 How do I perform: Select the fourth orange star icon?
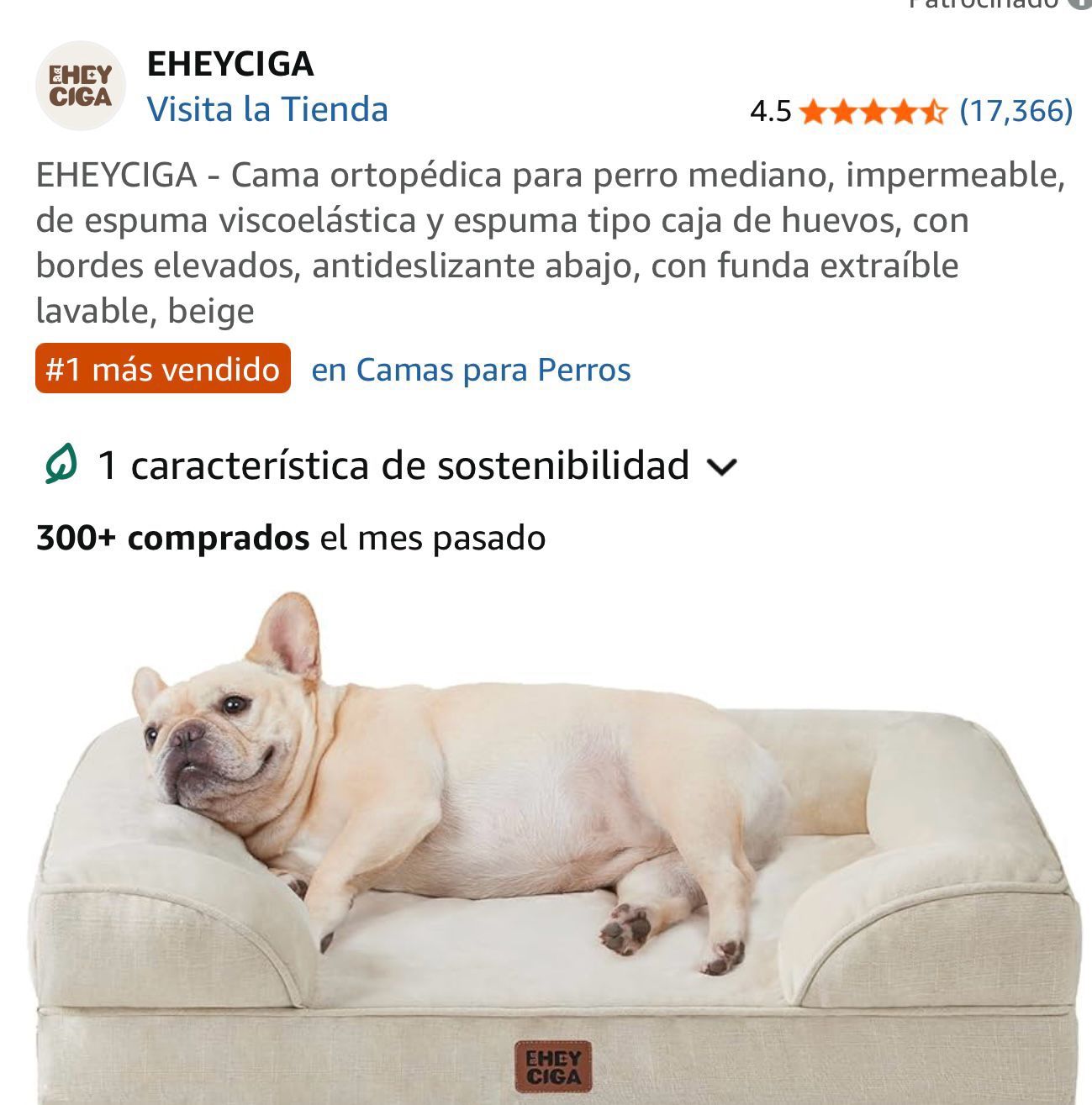click(x=905, y=108)
